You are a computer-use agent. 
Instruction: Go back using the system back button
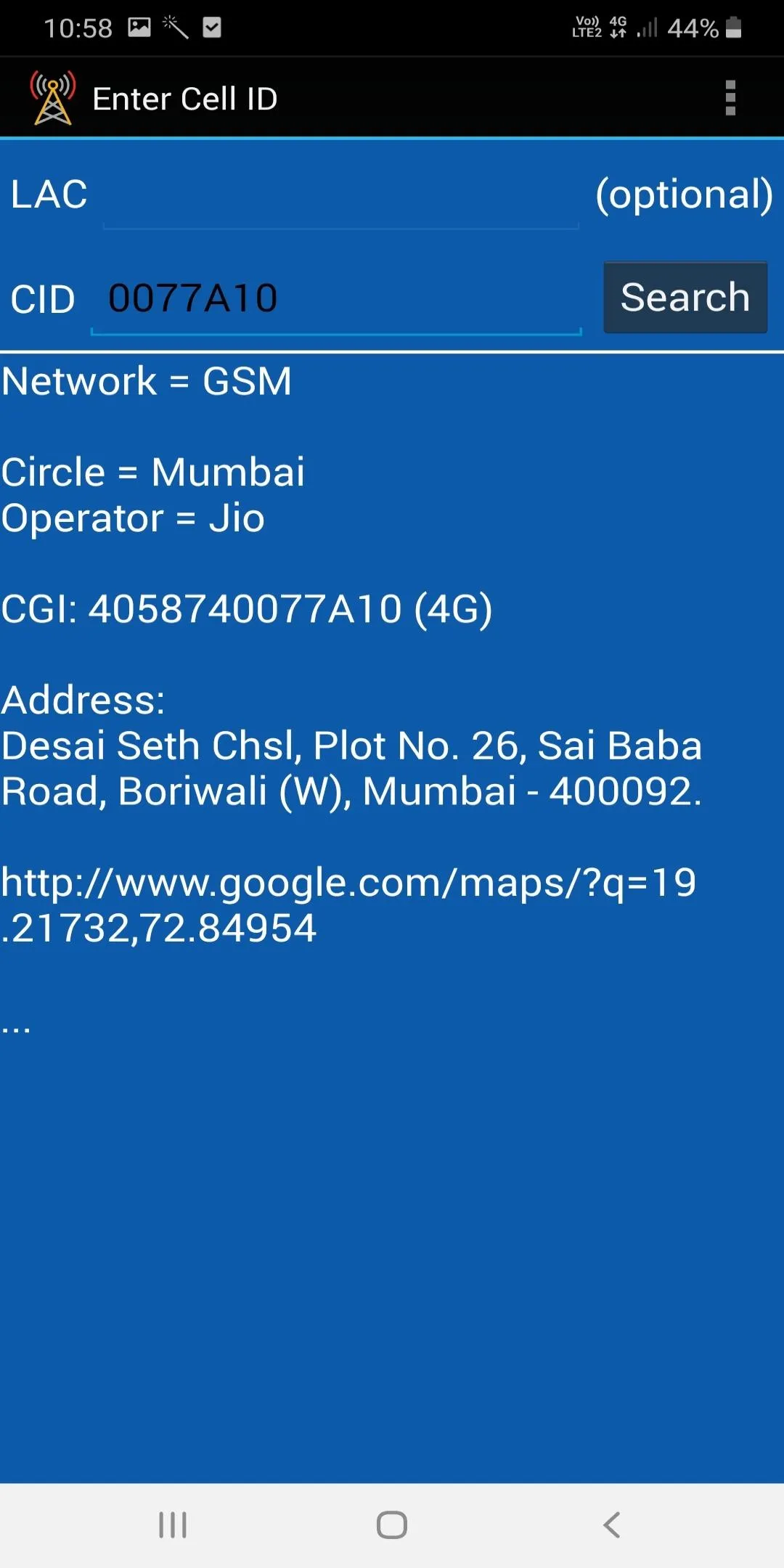(x=612, y=1525)
